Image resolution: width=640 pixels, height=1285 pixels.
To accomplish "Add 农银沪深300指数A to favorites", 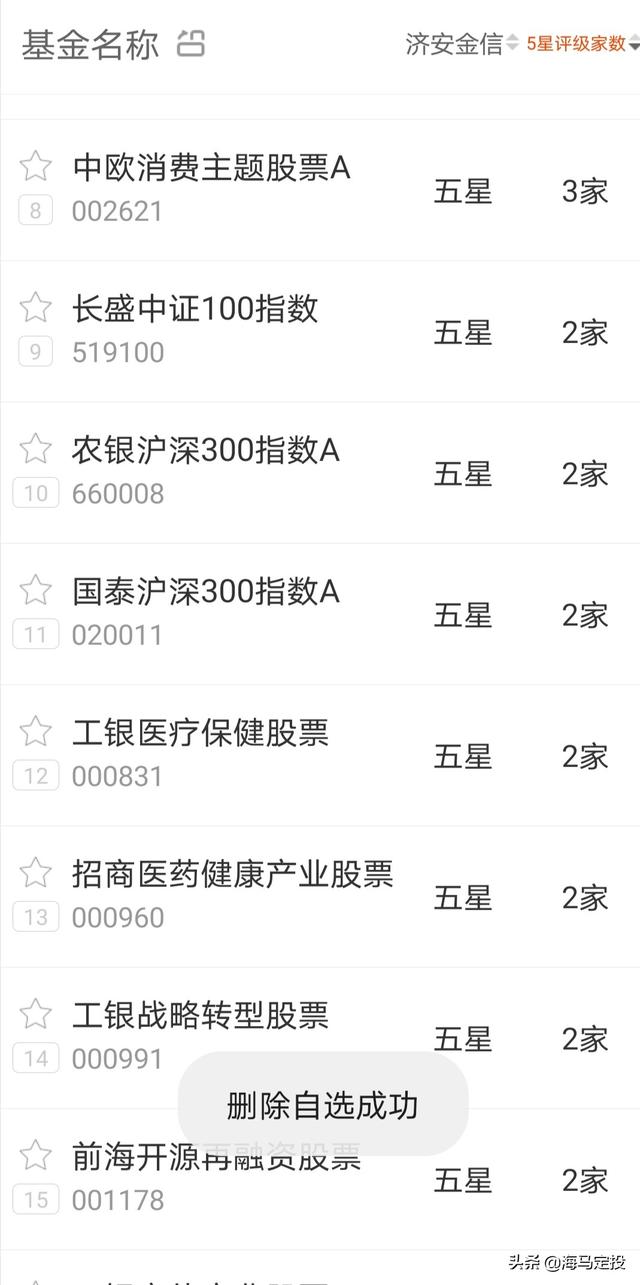I will click(x=35, y=448).
